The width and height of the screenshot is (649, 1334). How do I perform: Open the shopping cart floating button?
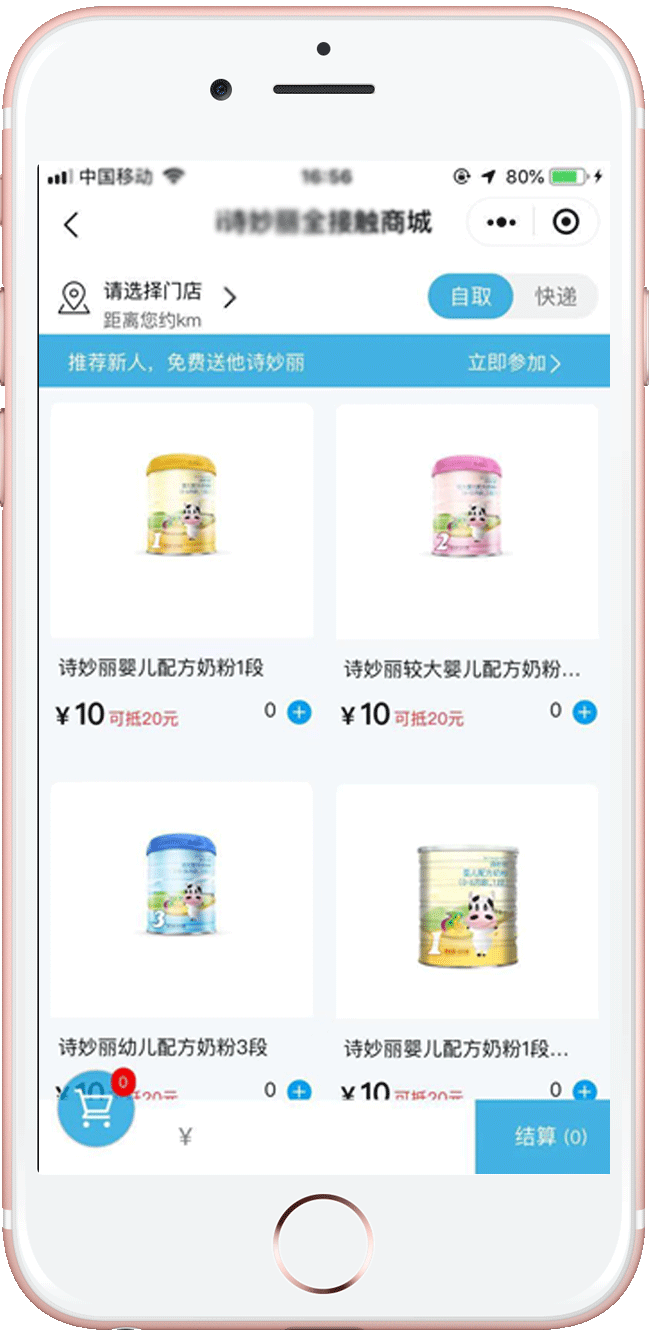(x=96, y=1108)
